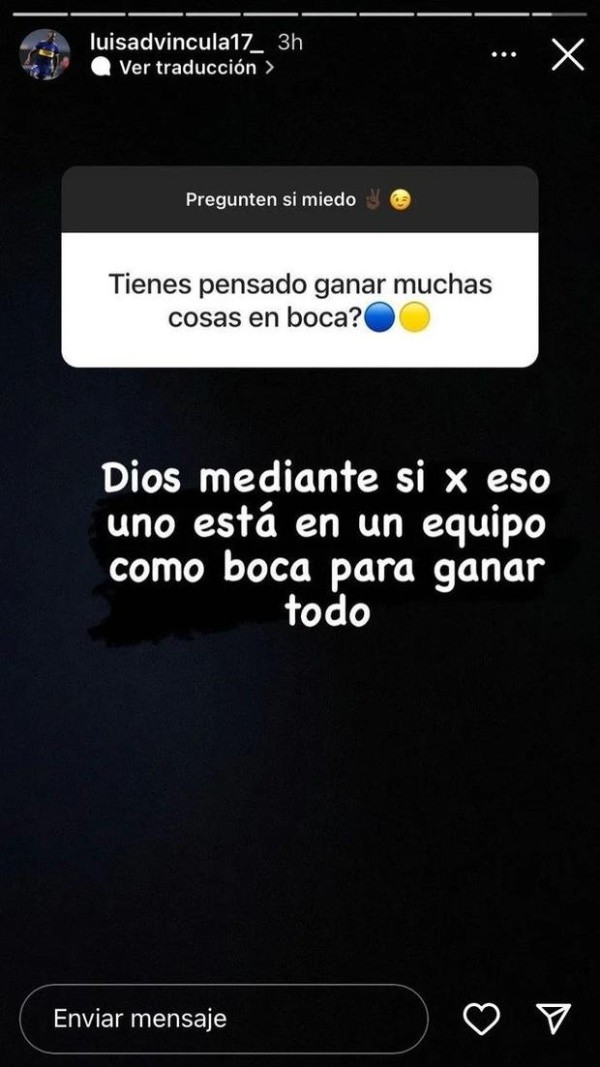Close the story viewer
The height and width of the screenshot is (1067, 600).
567,54
